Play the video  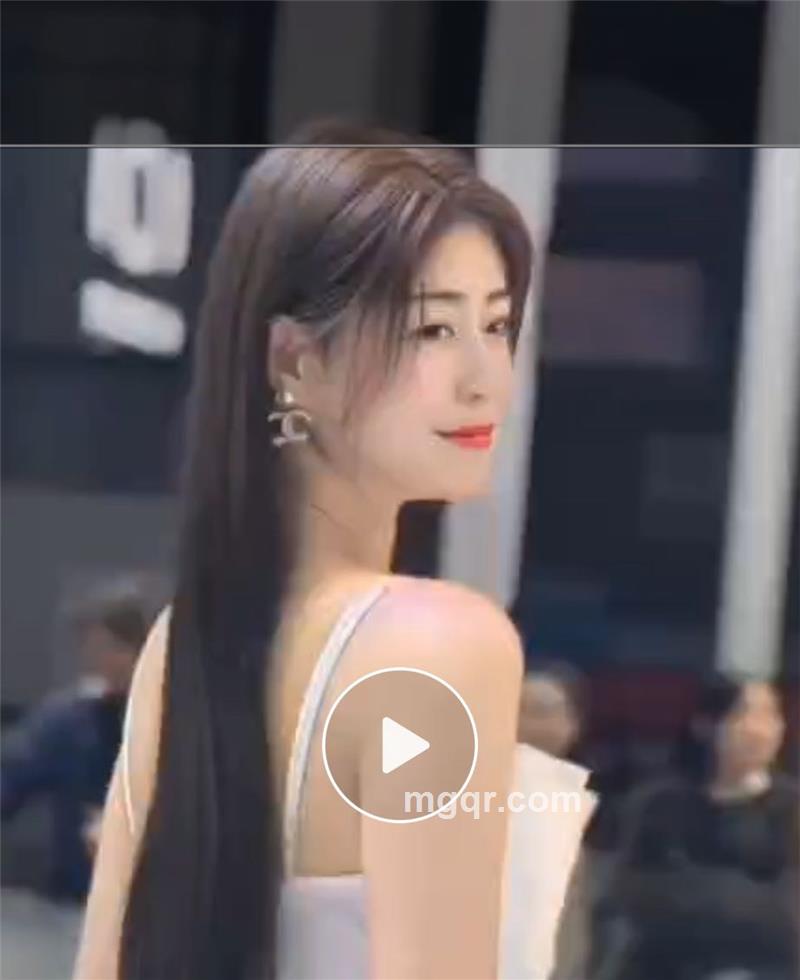click(x=400, y=745)
